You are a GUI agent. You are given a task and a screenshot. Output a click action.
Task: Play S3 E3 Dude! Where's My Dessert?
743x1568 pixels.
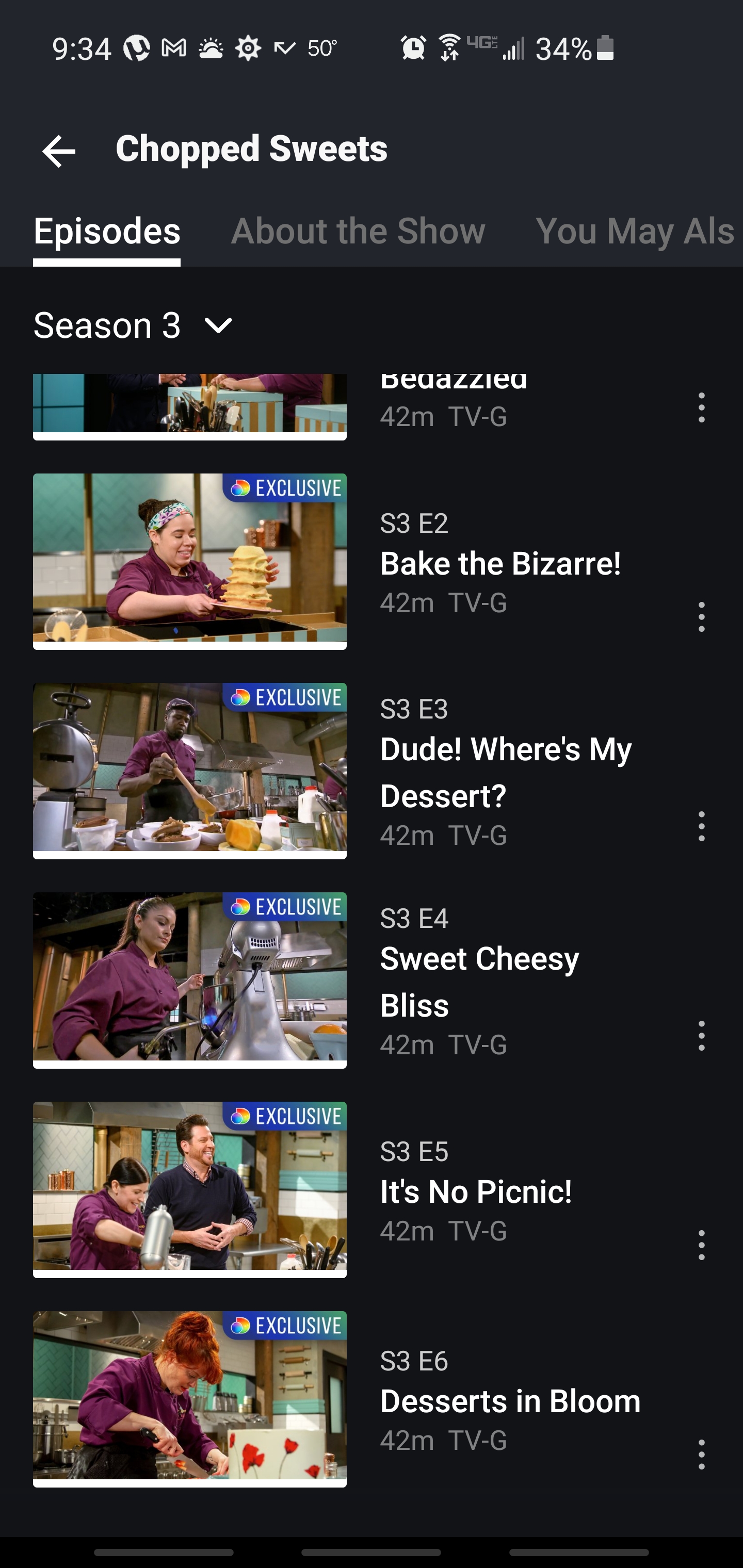[189, 770]
